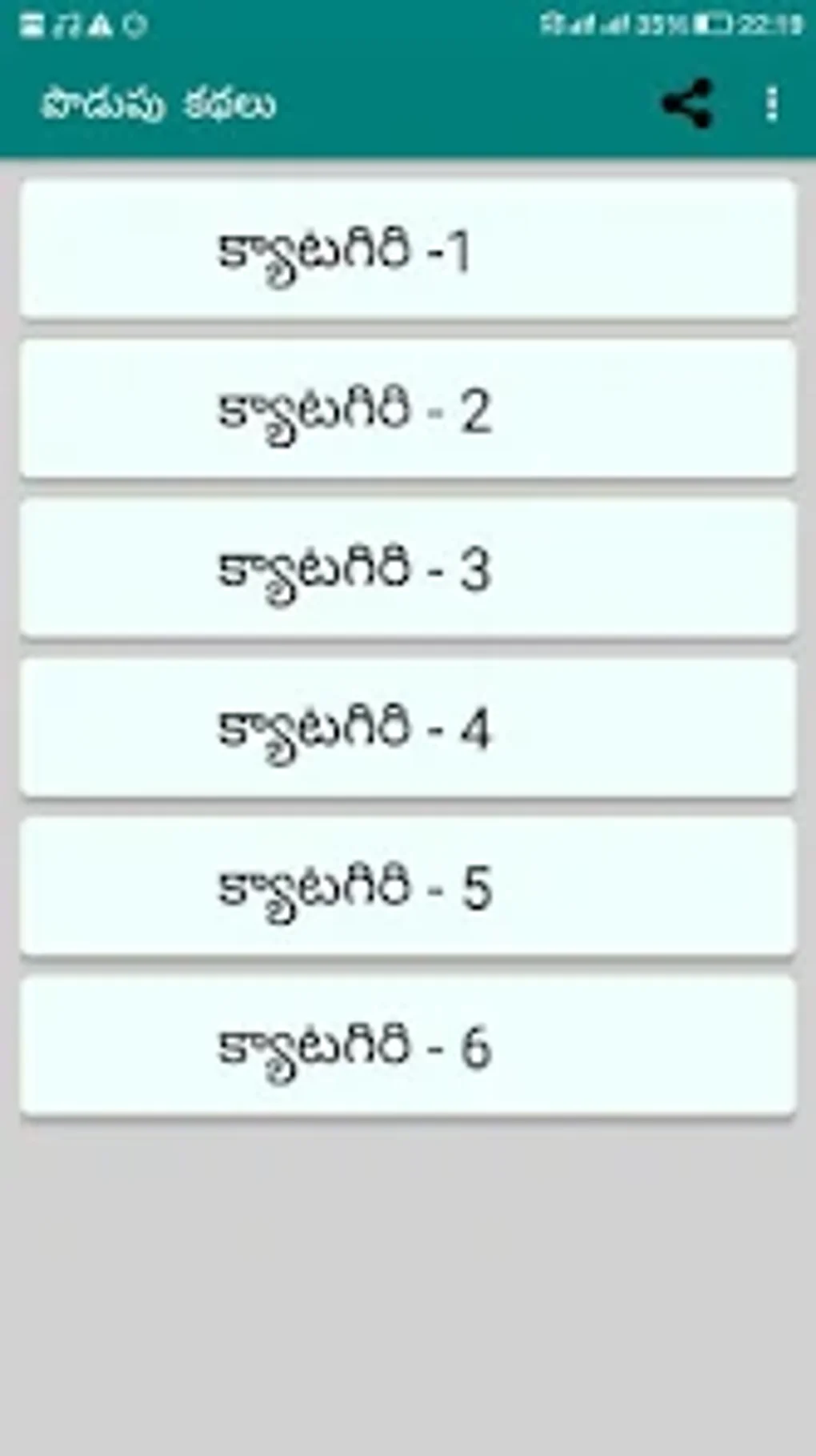The width and height of the screenshot is (816, 1456).
Task: Tap the క్యాటగిరి - 5 entry
Action: (408, 887)
